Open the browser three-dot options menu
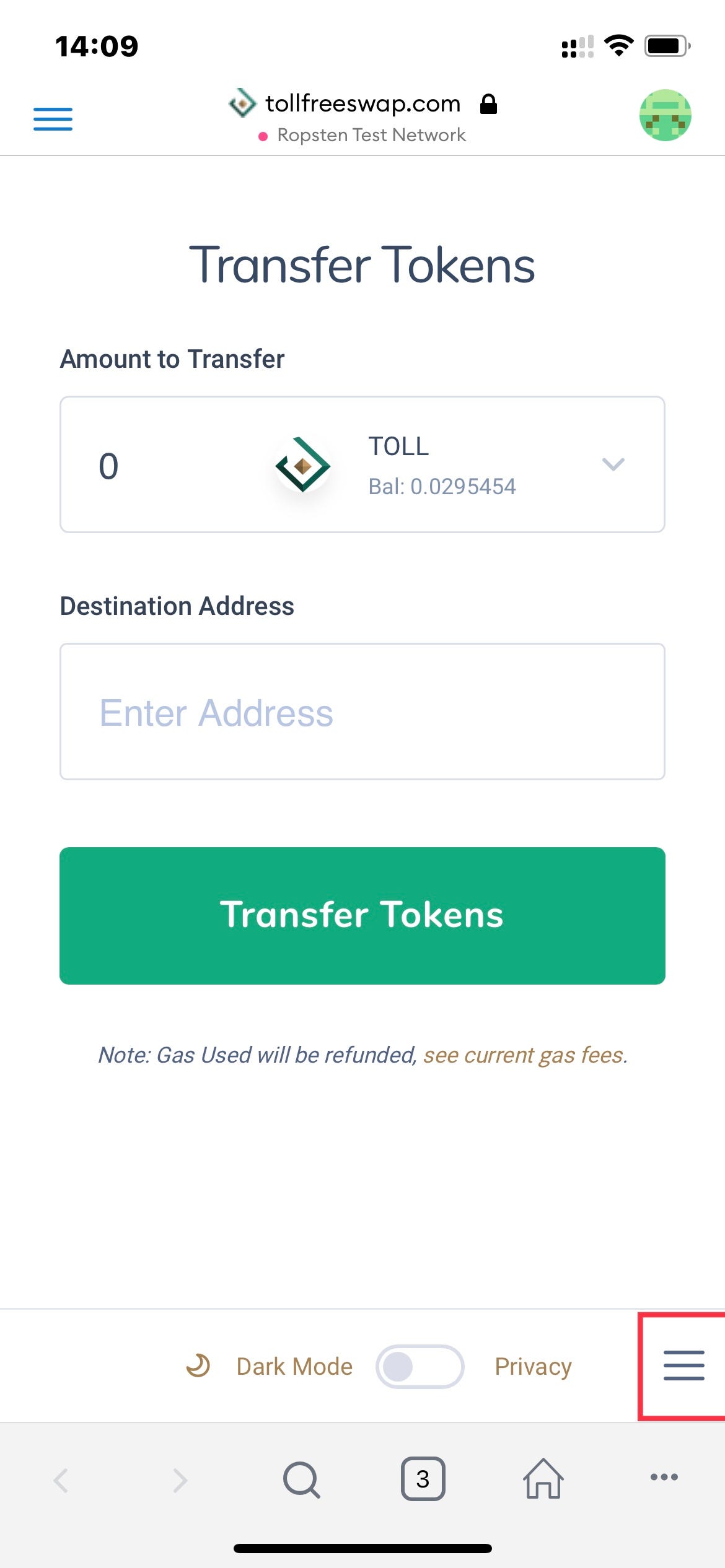 pos(664,1477)
